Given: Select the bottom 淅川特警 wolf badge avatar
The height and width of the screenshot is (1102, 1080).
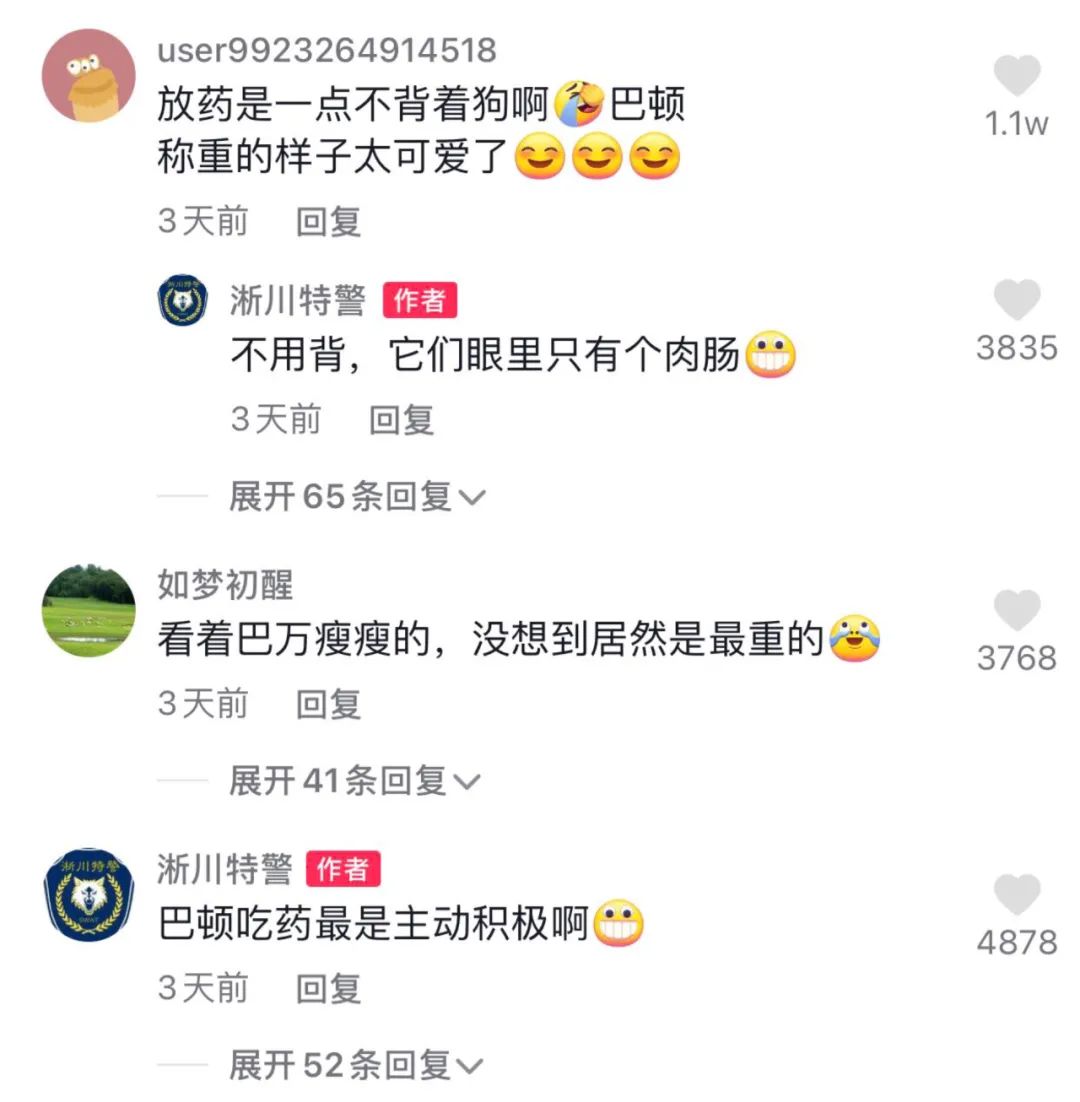Looking at the screenshot, I should pyautogui.click(x=90, y=890).
